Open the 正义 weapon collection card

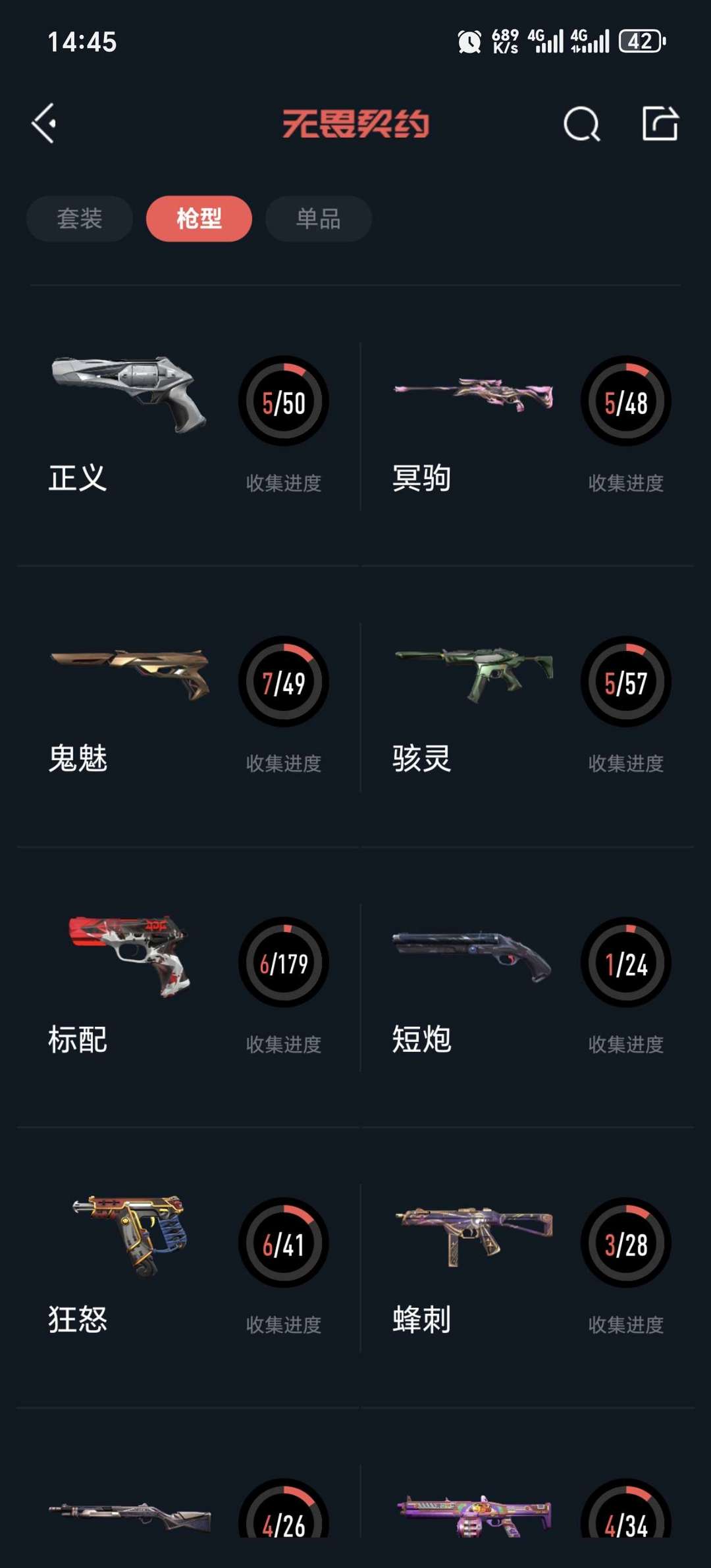pyautogui.click(x=188, y=426)
